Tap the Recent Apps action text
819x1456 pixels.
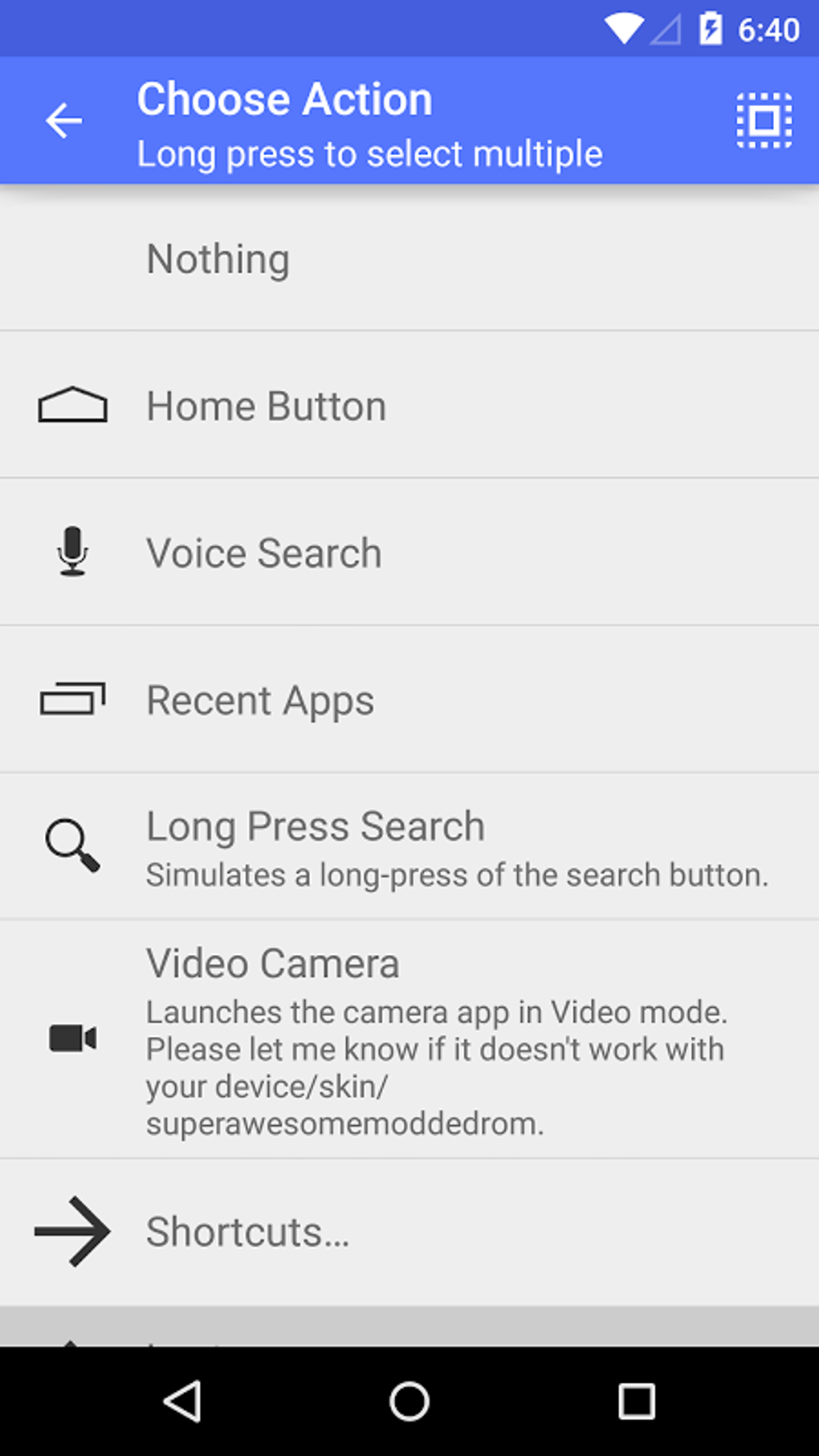tap(259, 699)
